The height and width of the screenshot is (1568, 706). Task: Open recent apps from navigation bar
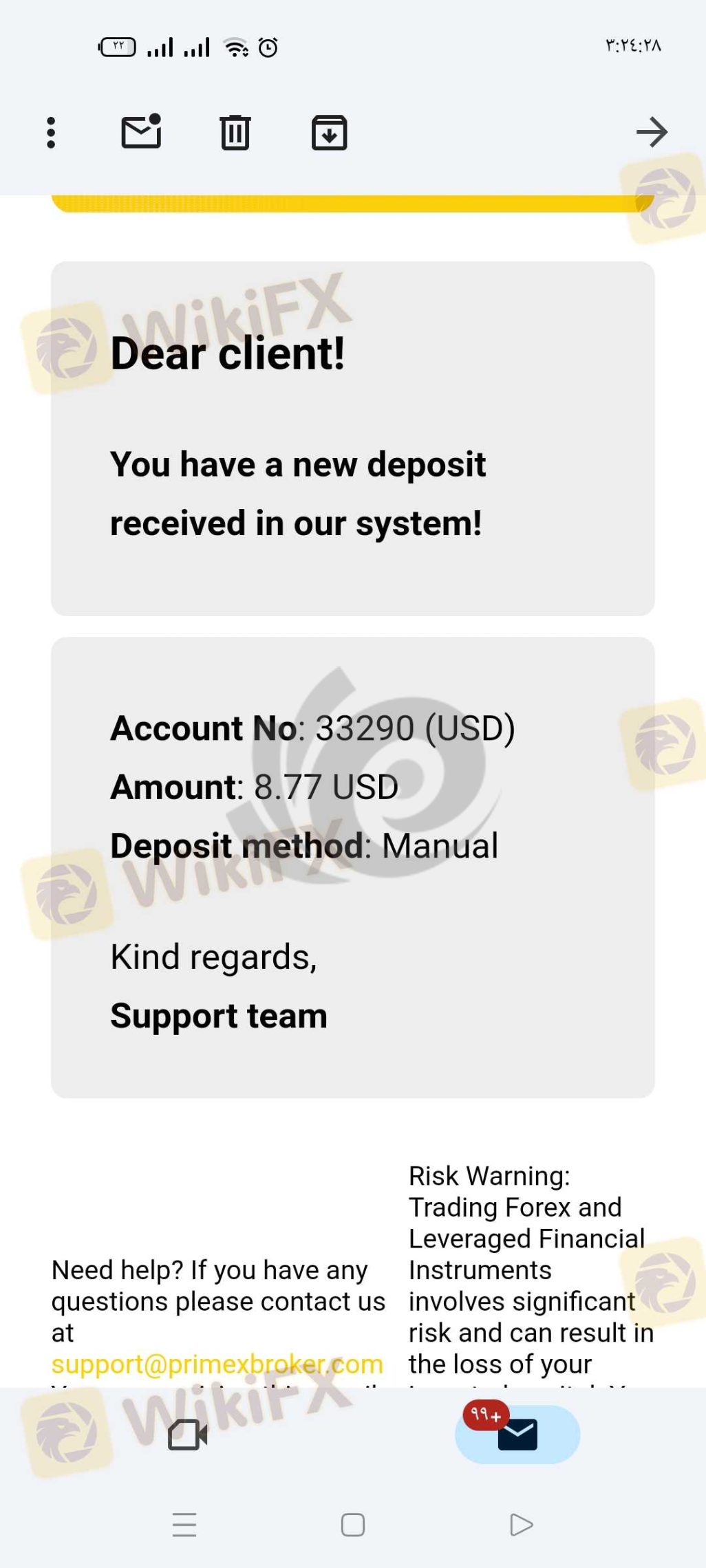coord(184,1525)
